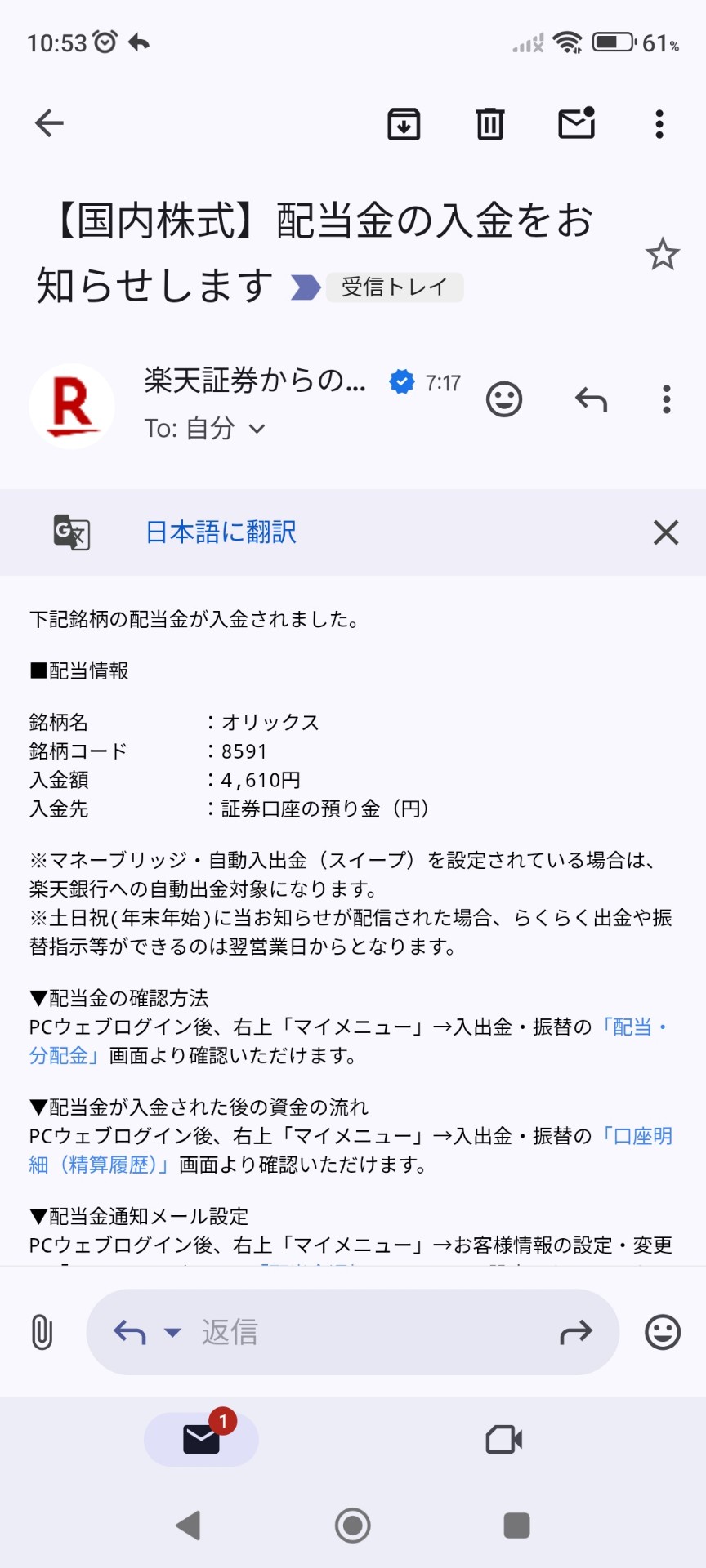
Task: Forward this email using the forward arrow
Action: (576, 1333)
